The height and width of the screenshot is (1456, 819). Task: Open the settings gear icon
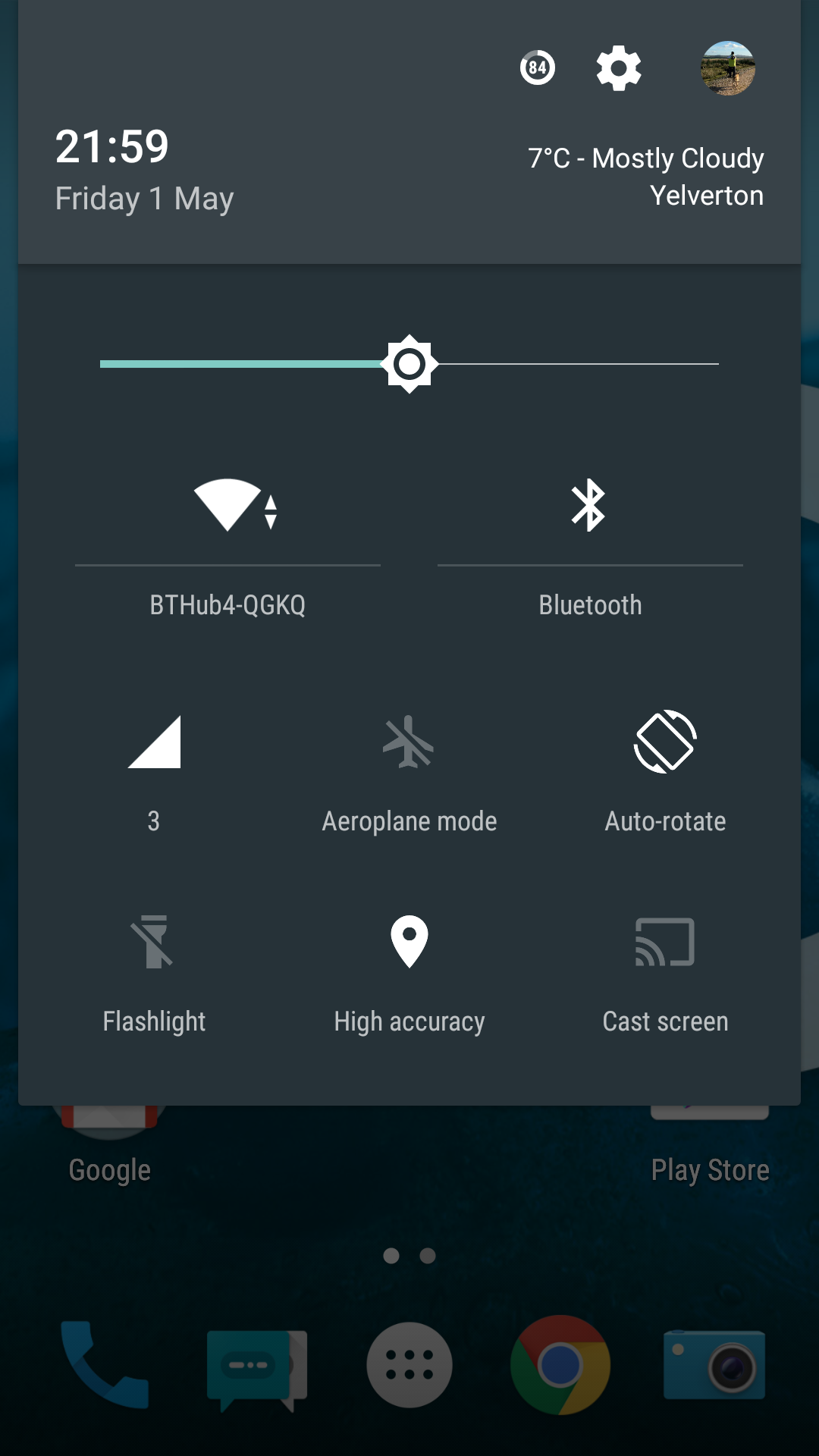[619, 68]
